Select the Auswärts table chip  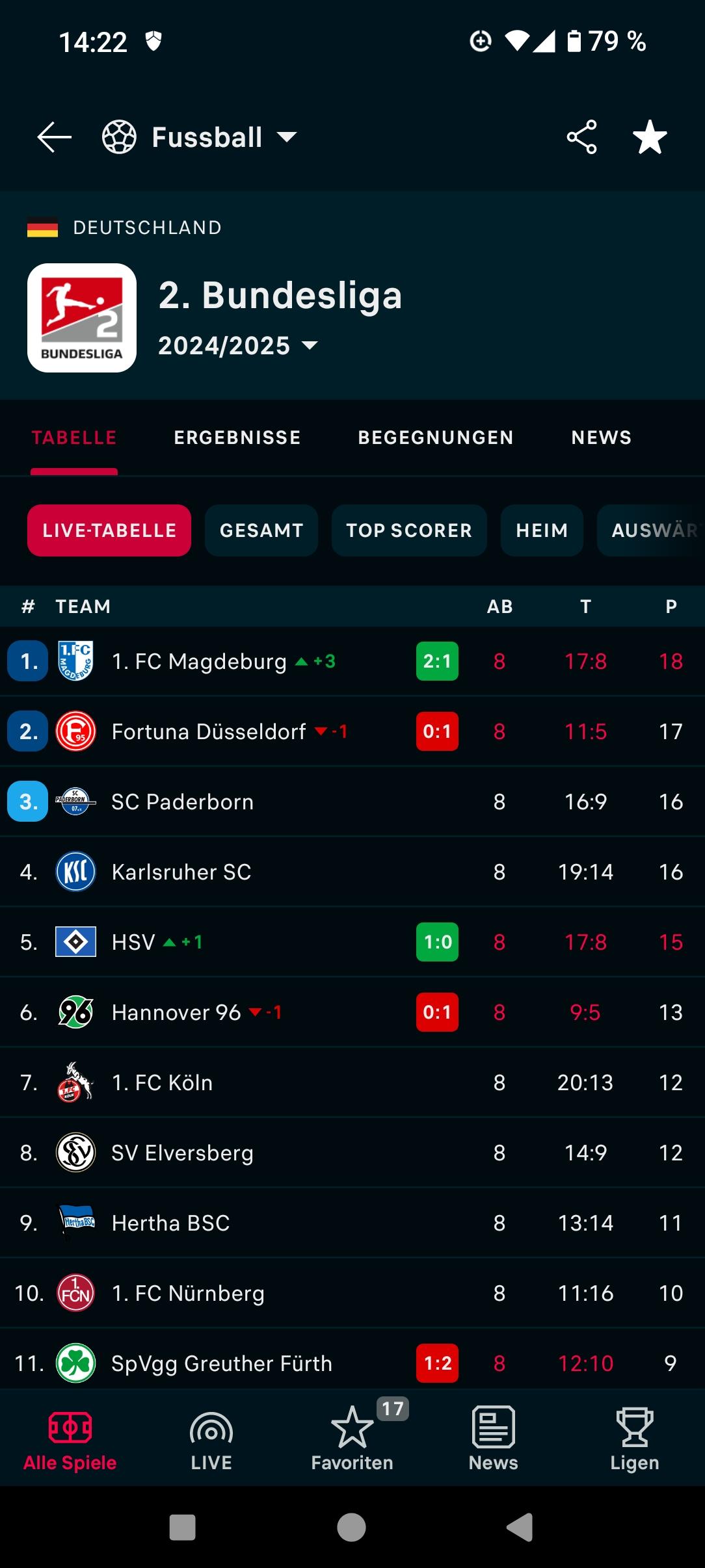pyautogui.click(x=653, y=530)
